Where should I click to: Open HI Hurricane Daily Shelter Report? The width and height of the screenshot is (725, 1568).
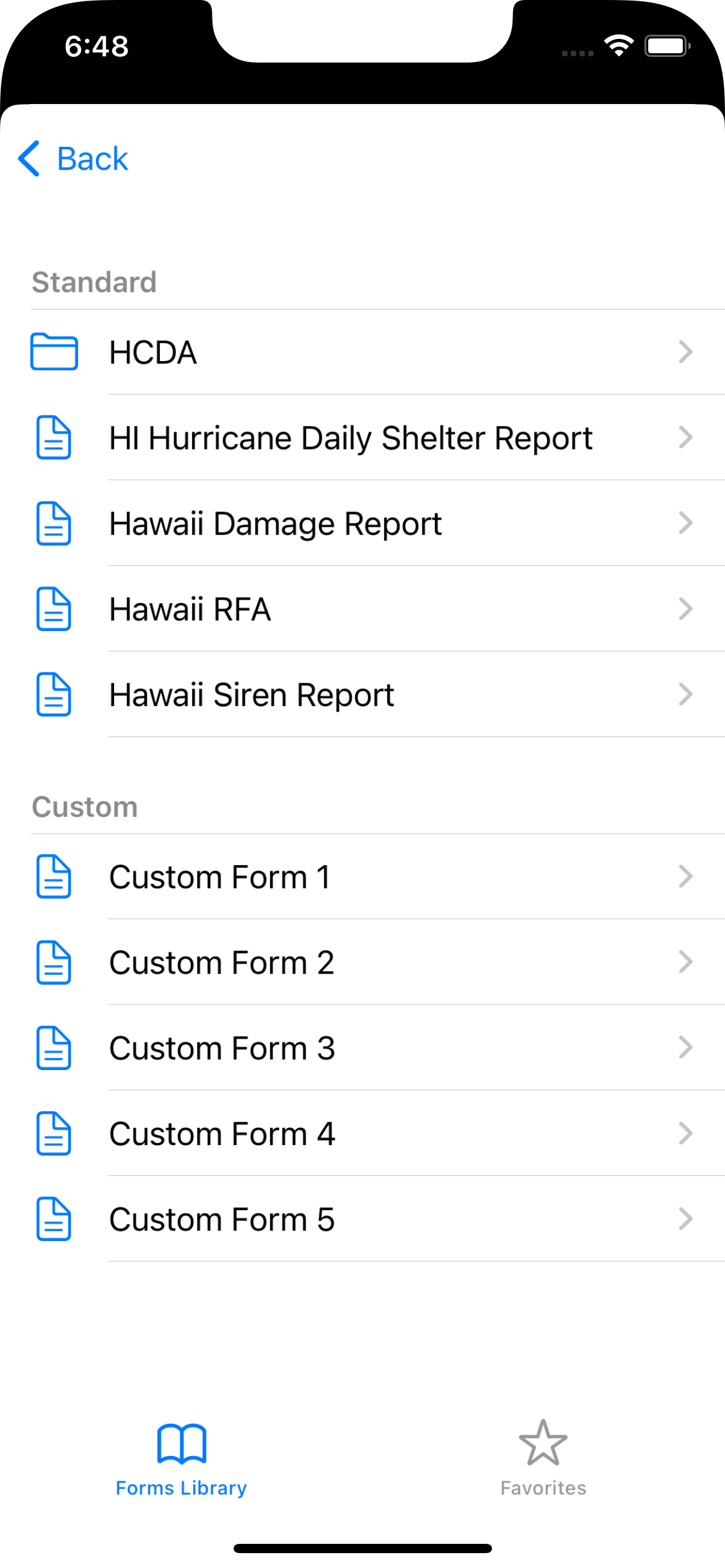point(362,437)
